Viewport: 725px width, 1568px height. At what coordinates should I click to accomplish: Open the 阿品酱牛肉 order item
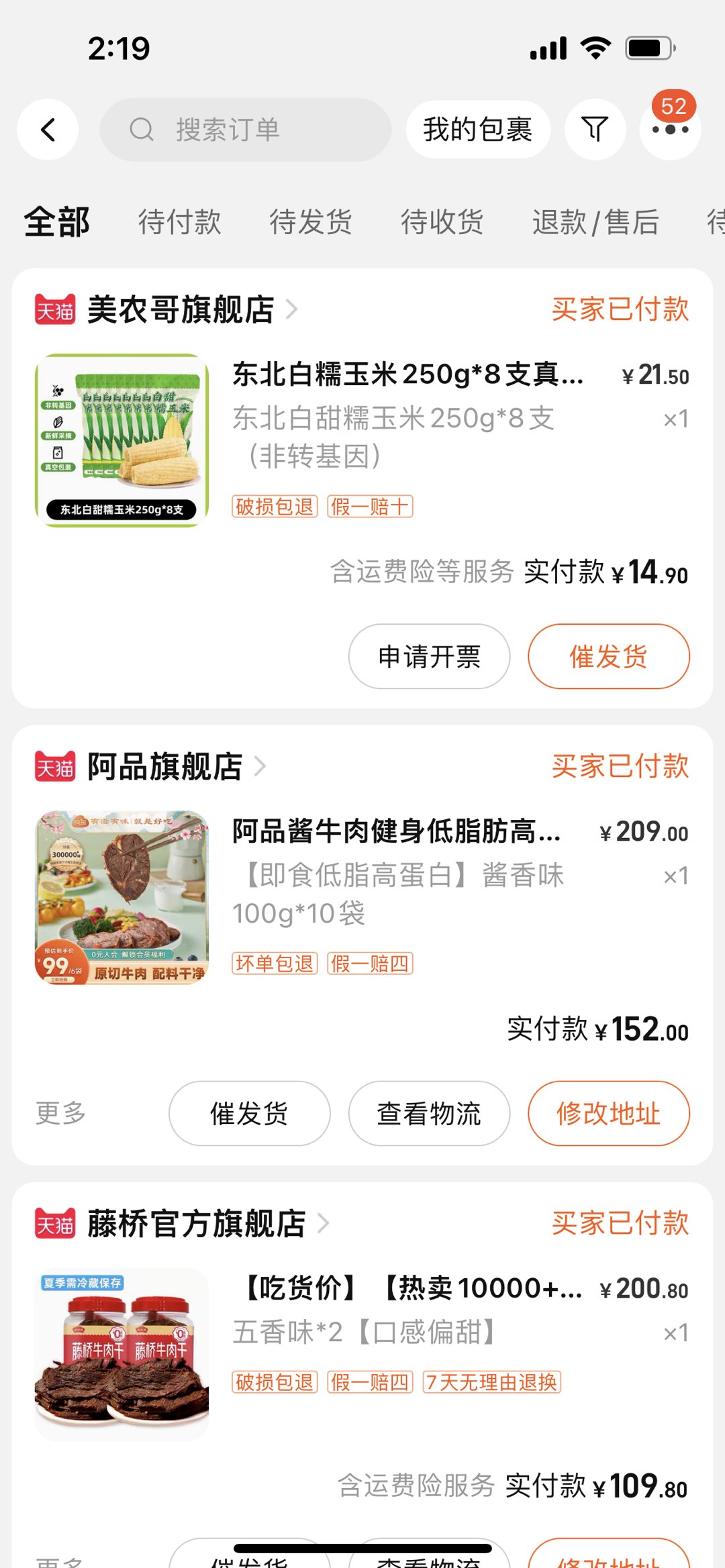[x=396, y=832]
